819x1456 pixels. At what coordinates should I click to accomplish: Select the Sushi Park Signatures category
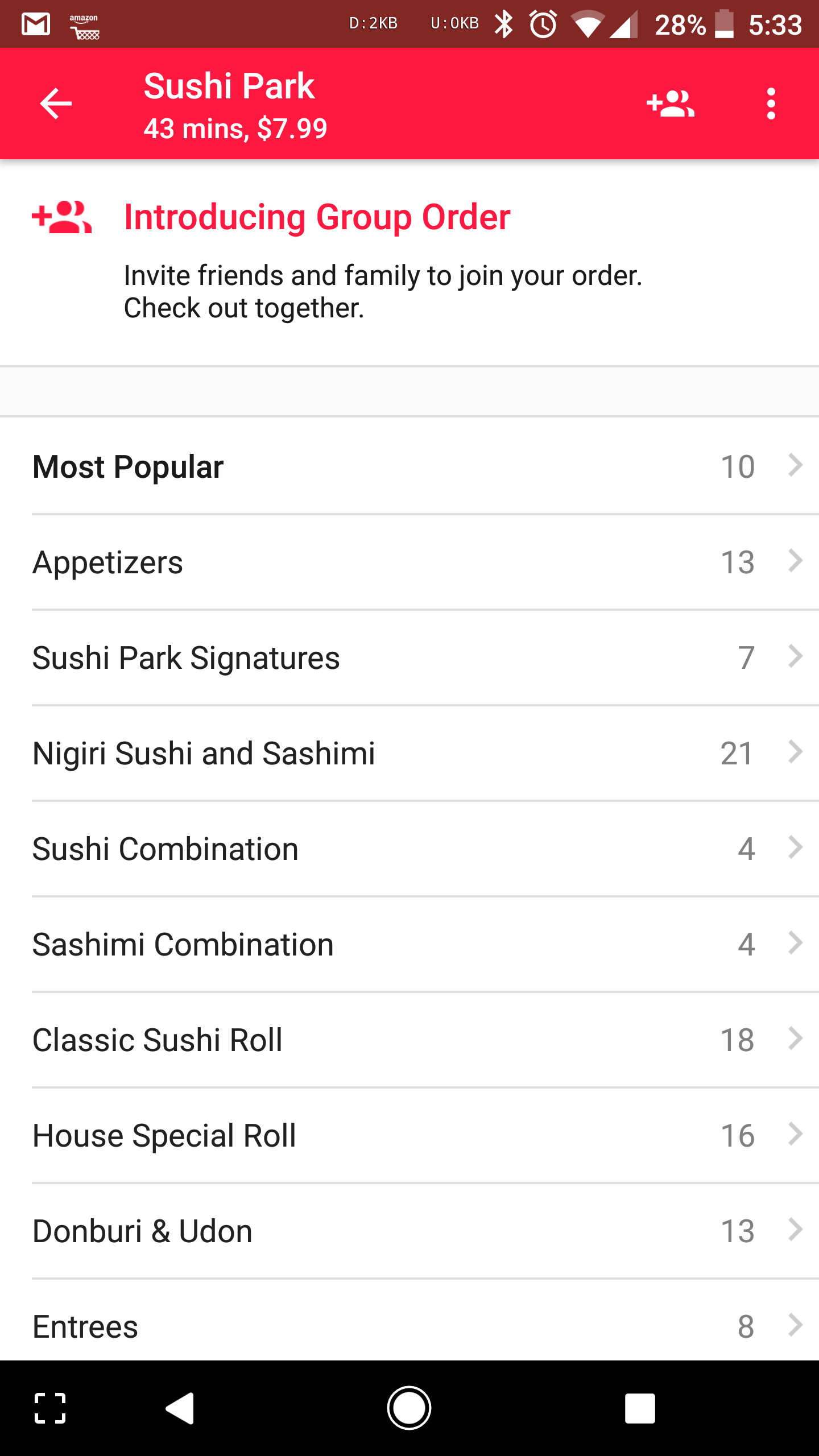[409, 657]
